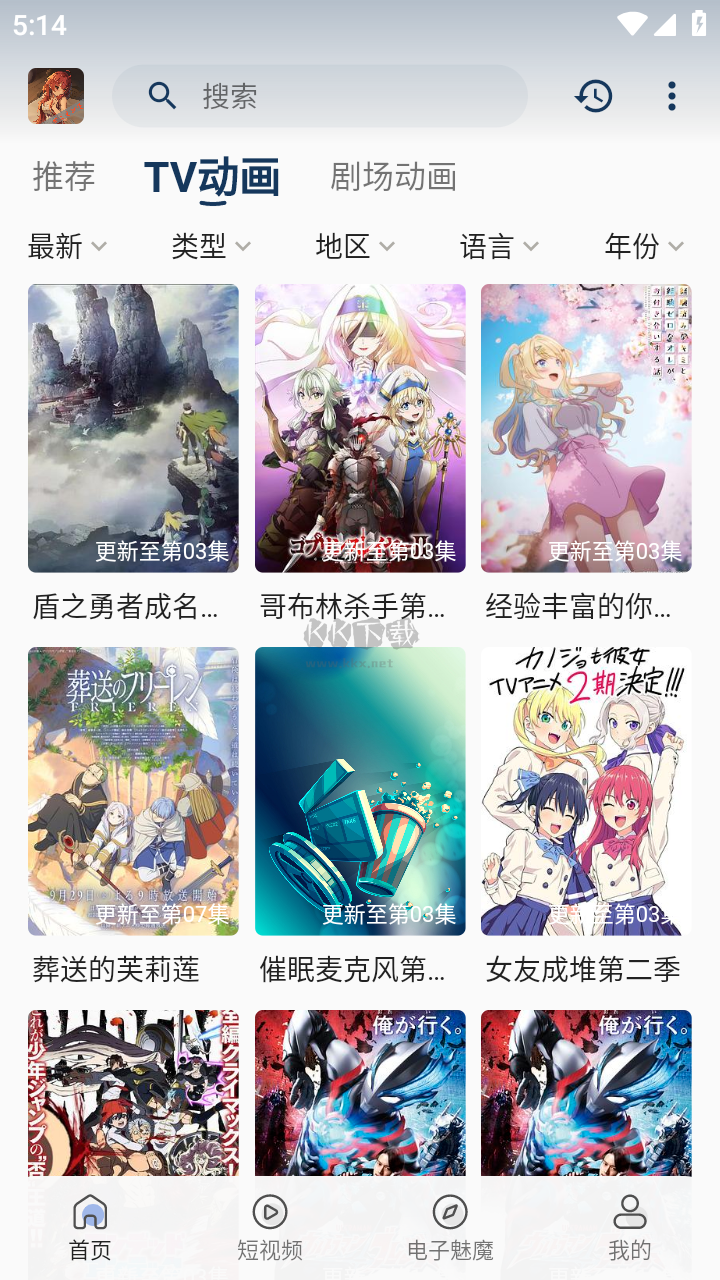
Task: Open the 盾之勇者成名 anime card
Action: [133, 428]
